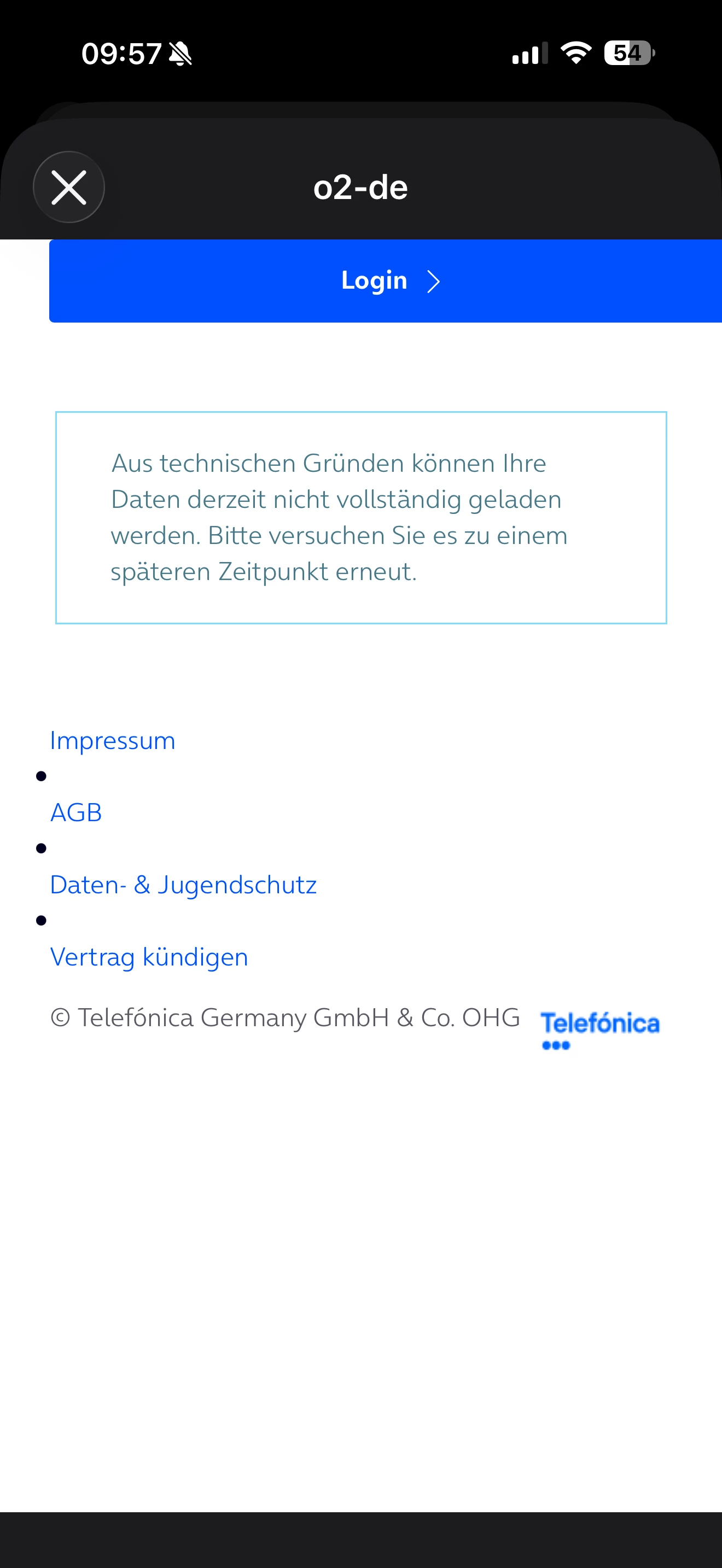Open the AGB link
This screenshot has width=722, height=1568.
tap(76, 812)
